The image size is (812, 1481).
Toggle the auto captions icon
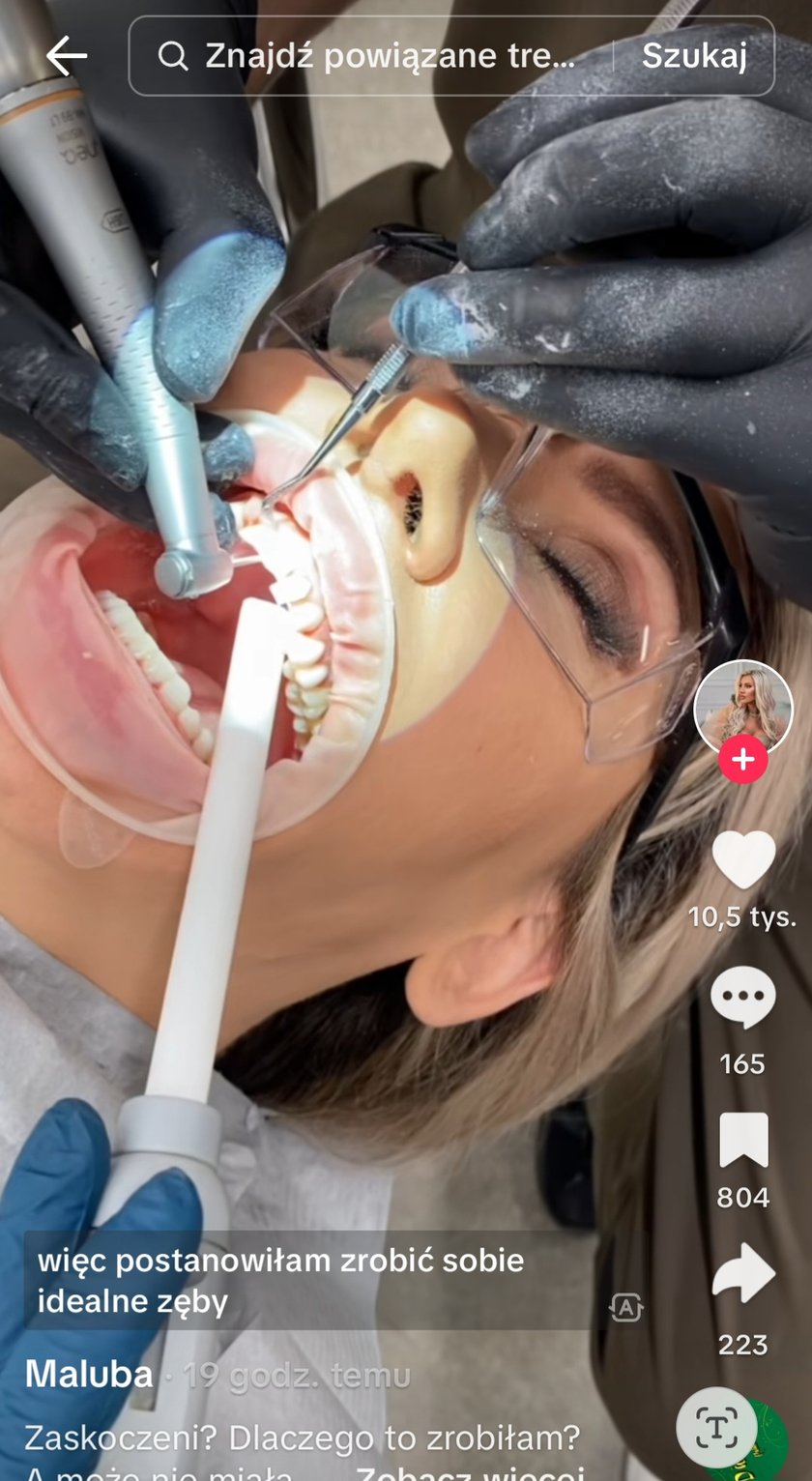[x=626, y=1308]
